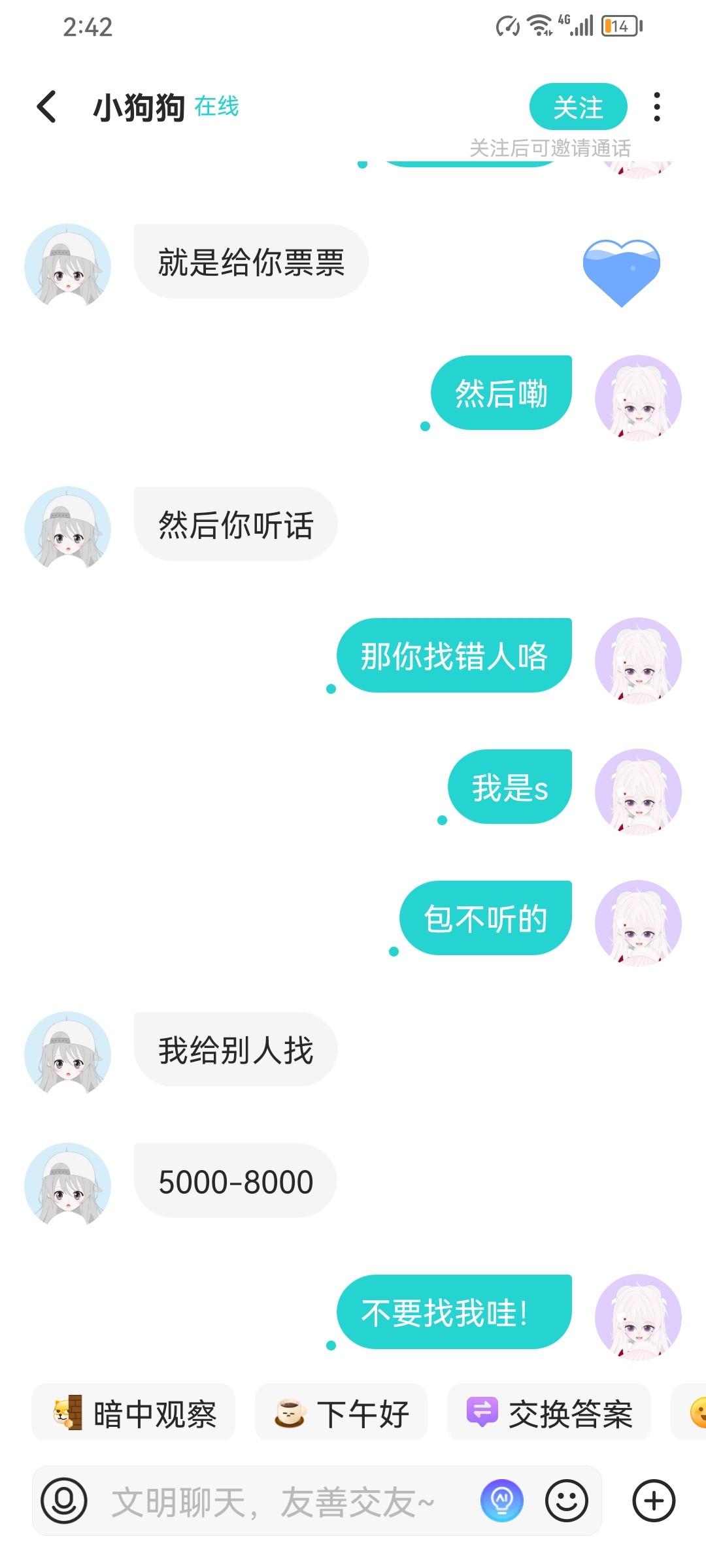
Task: Send the 下午好 quick reply
Action: pyautogui.click(x=341, y=1414)
